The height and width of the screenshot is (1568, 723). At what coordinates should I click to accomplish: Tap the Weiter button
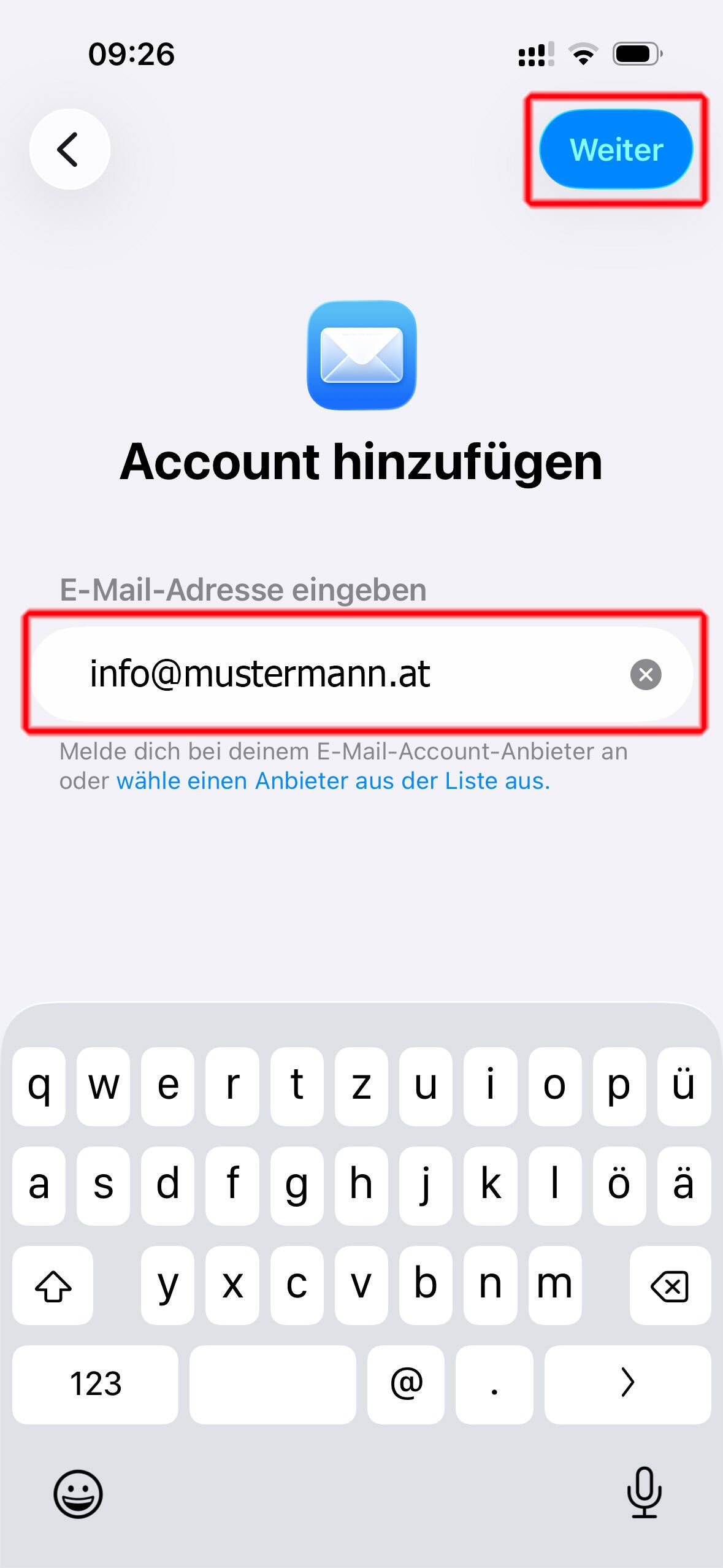[616, 149]
